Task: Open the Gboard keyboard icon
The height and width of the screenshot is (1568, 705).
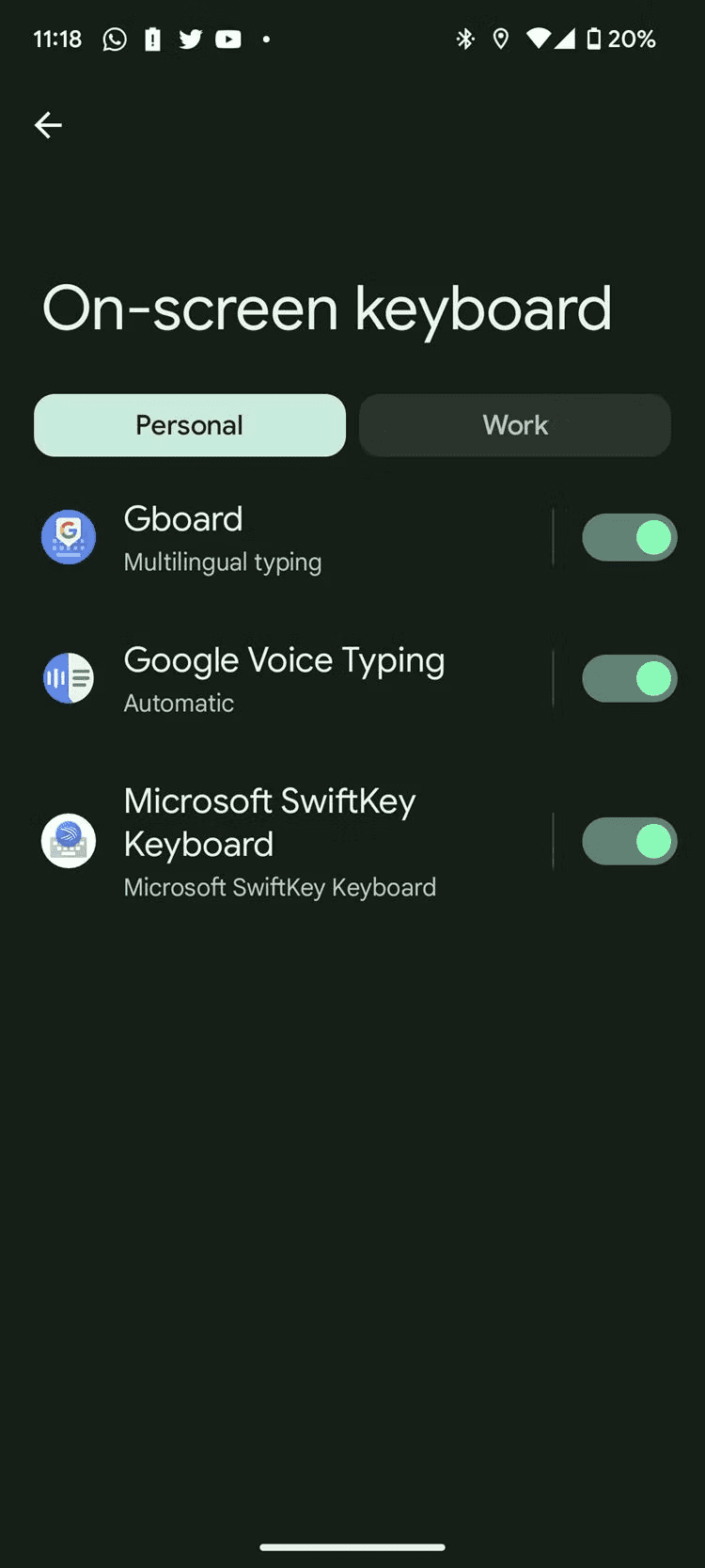Action: (68, 537)
